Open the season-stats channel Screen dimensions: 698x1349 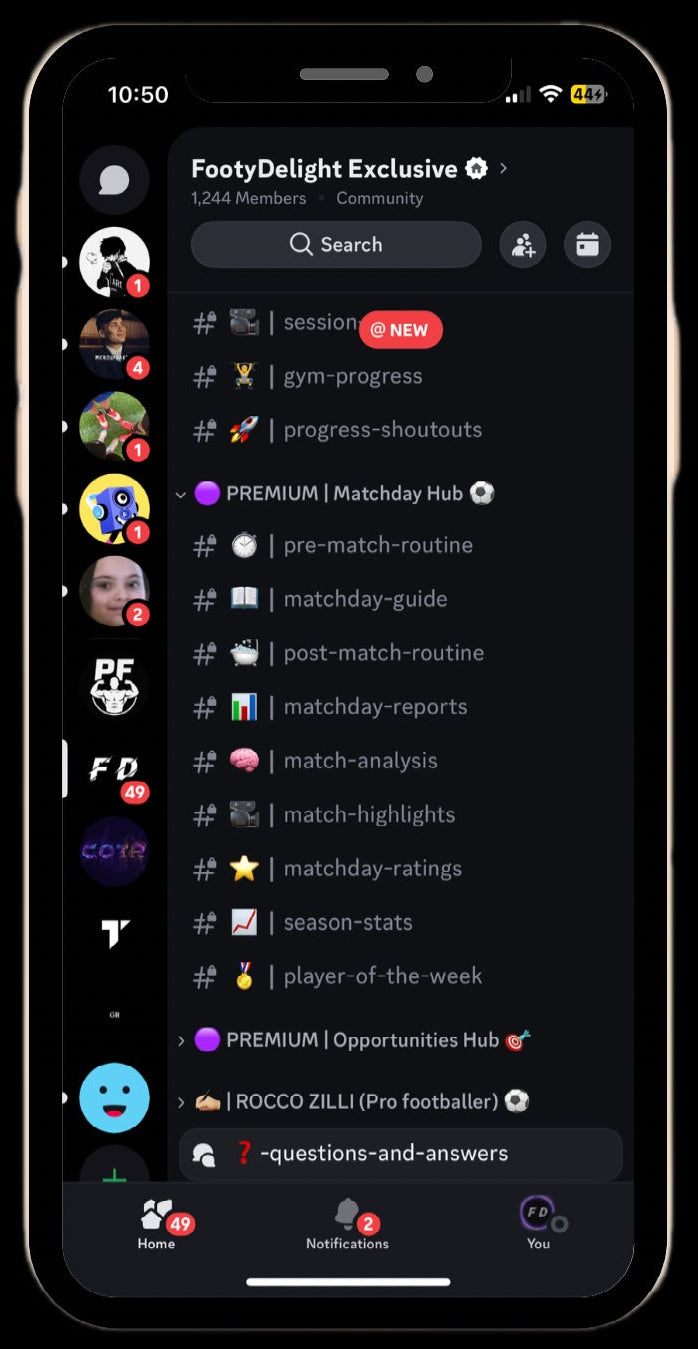pyautogui.click(x=348, y=922)
